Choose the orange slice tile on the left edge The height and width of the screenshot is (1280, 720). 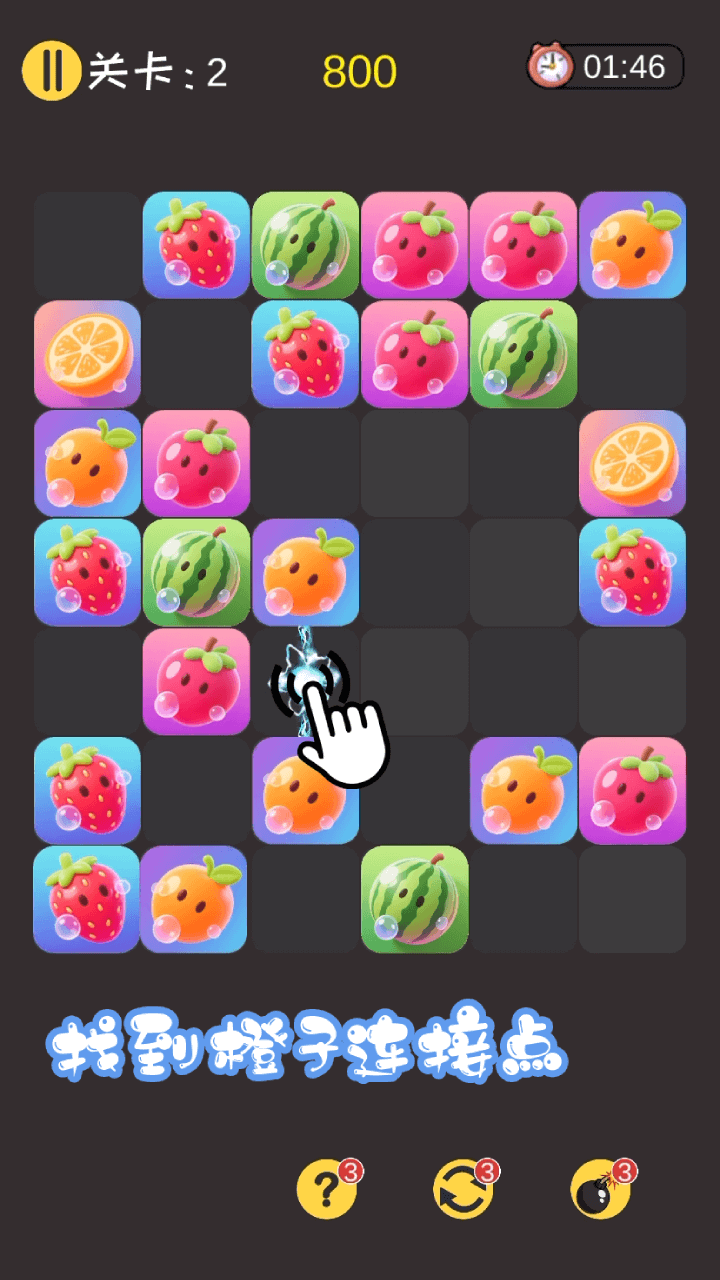[87, 354]
